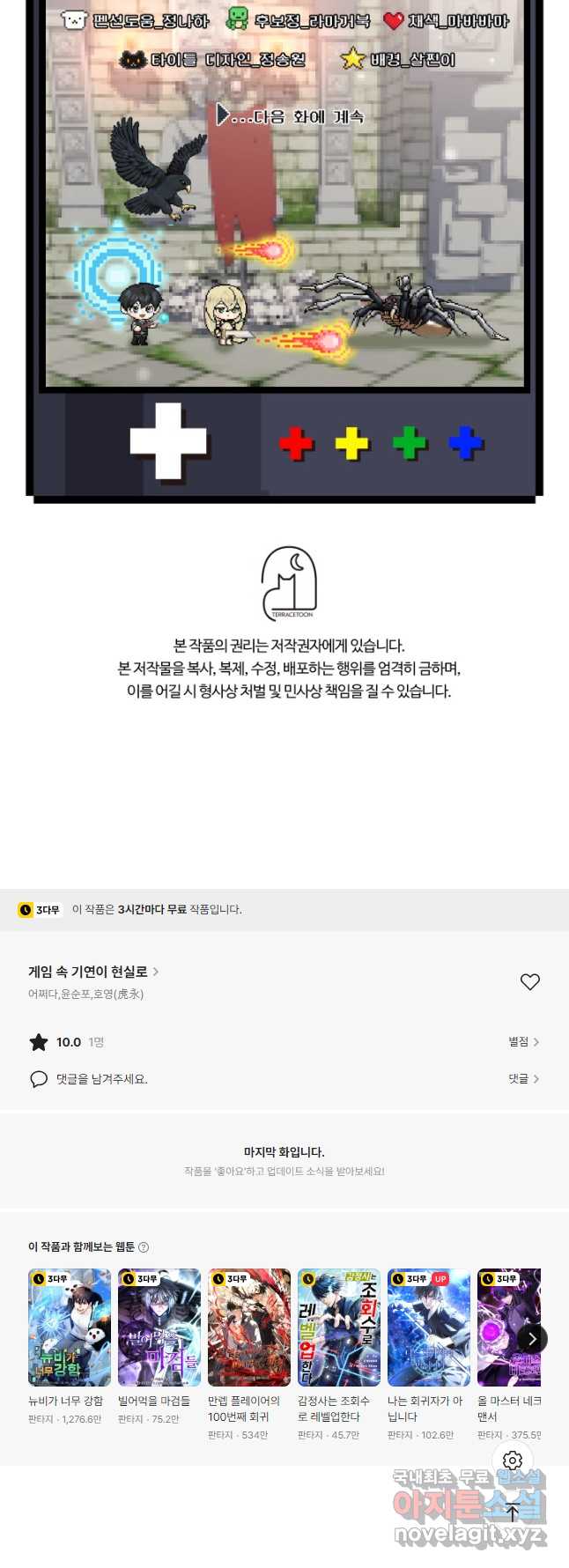Open webtoon 빌어먹을 마검들
This screenshot has width=569, height=1568.
[x=159, y=1328]
